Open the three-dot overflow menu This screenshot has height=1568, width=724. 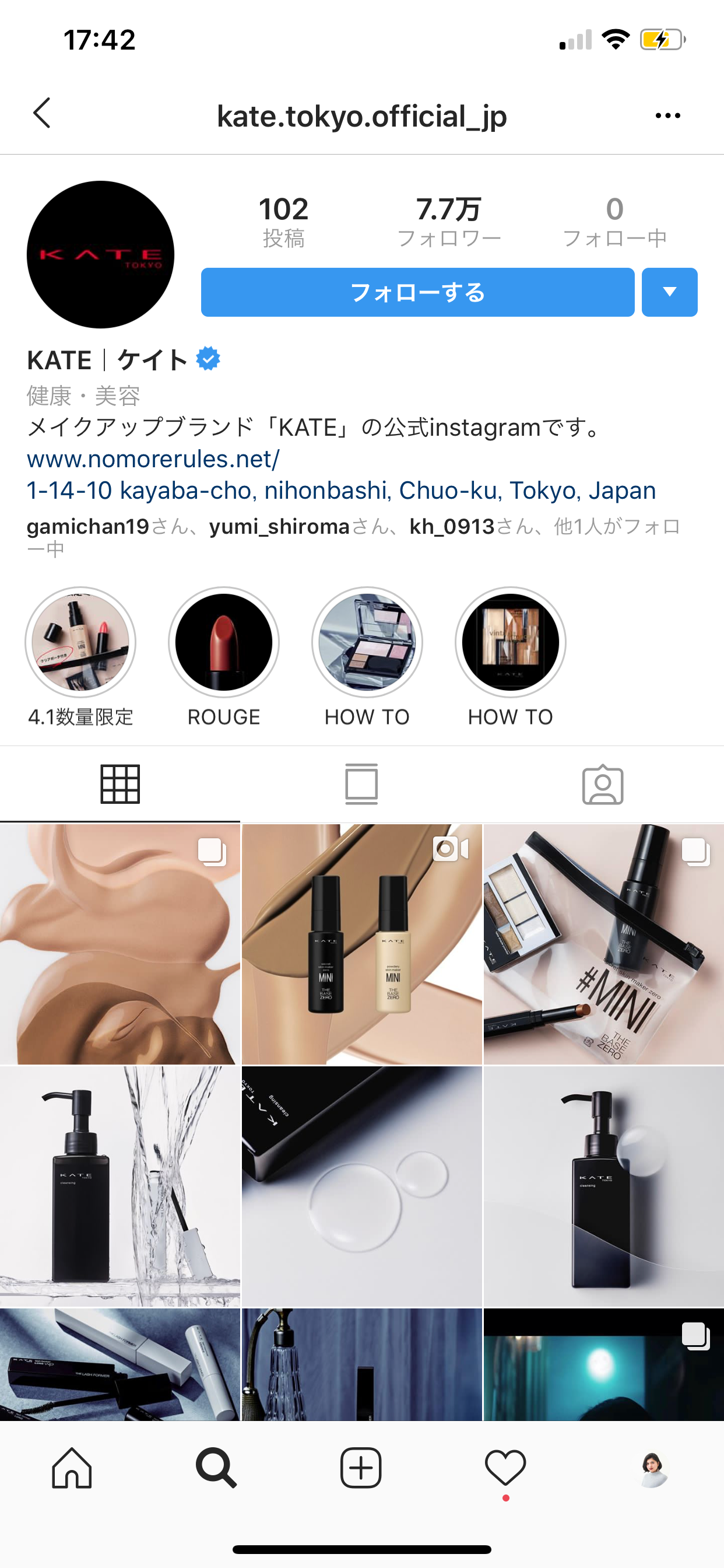667,115
